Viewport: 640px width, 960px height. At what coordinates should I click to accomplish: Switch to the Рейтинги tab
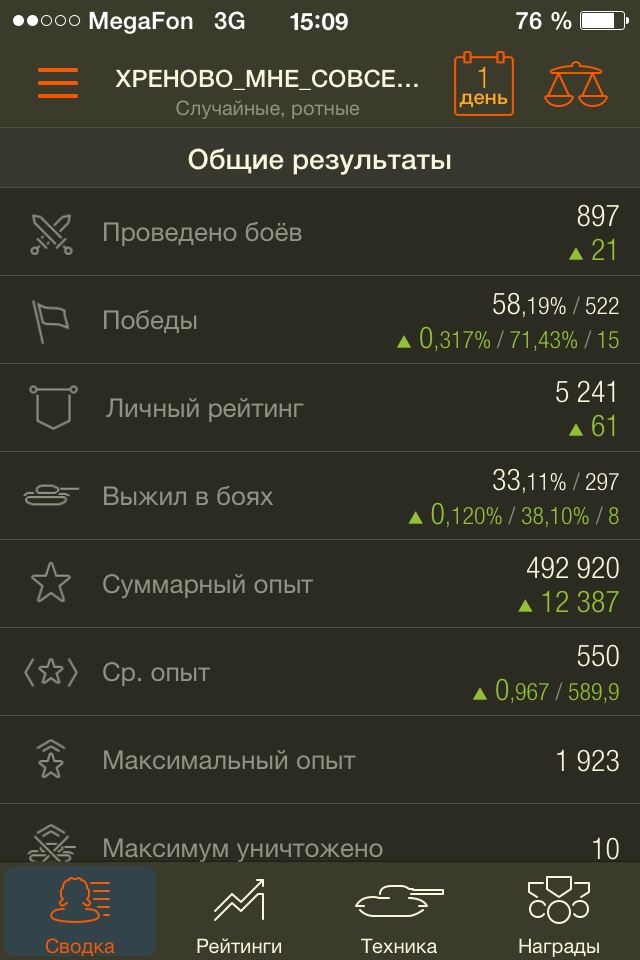pyautogui.click(x=239, y=914)
